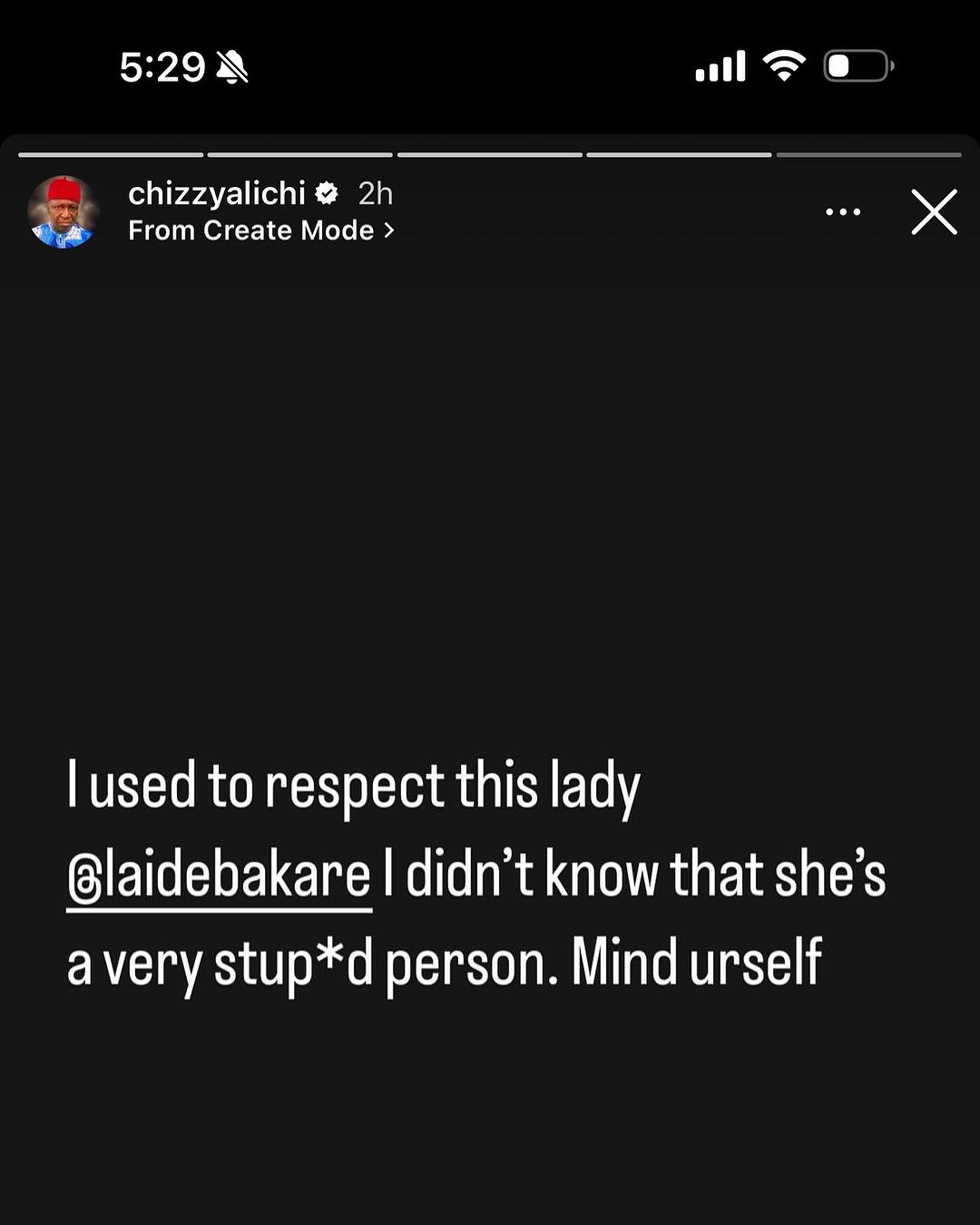980x1225 pixels.
Task: Close the story viewer
Action: tap(934, 212)
